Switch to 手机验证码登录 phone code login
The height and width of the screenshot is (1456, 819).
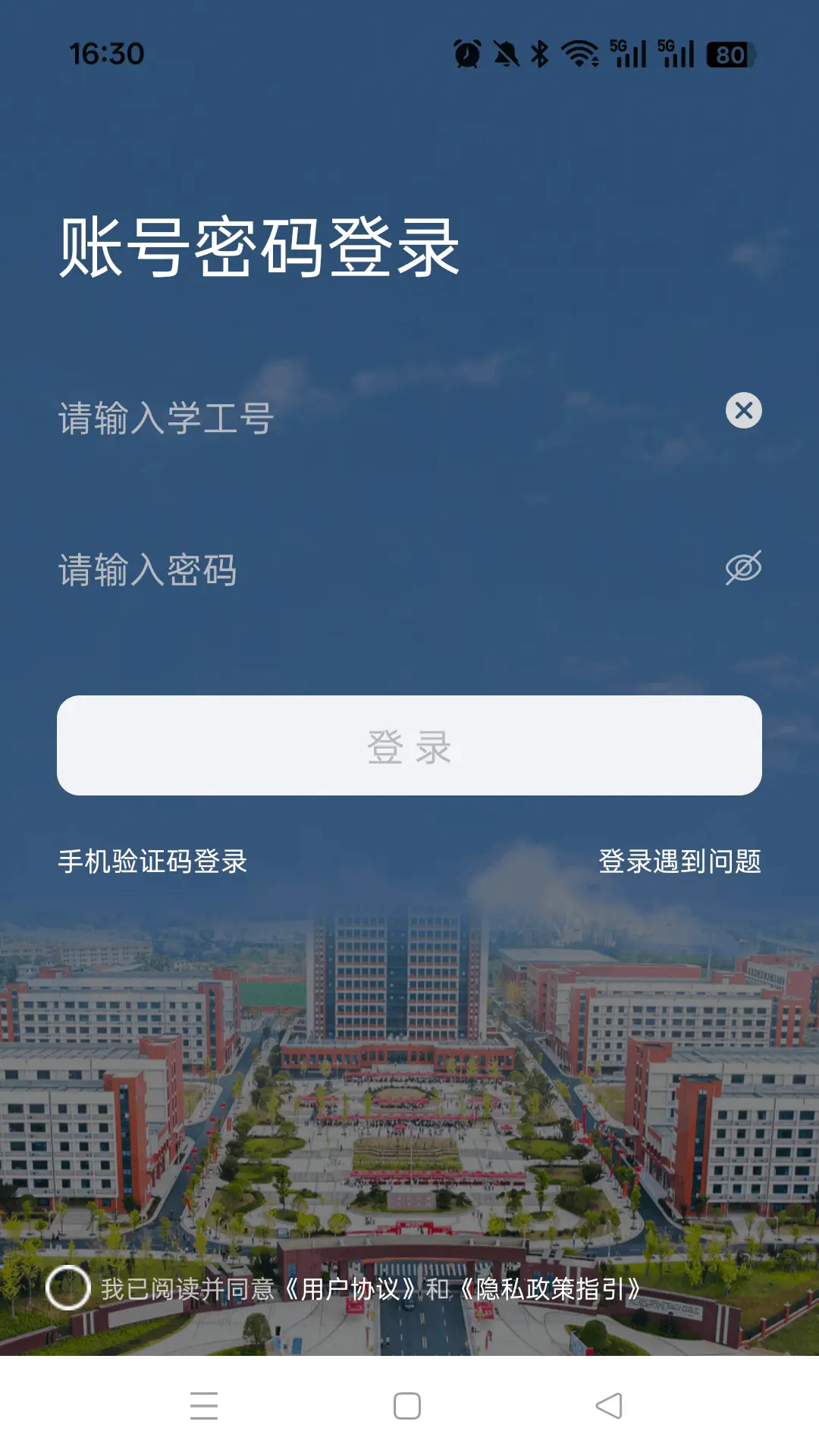[x=153, y=859]
